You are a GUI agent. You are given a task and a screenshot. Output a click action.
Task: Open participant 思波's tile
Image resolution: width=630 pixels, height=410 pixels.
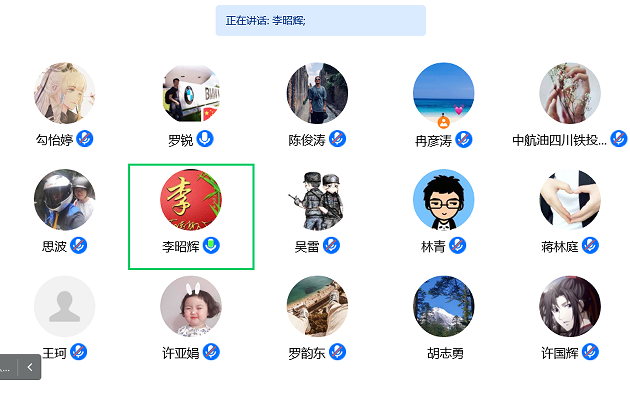tap(64, 200)
